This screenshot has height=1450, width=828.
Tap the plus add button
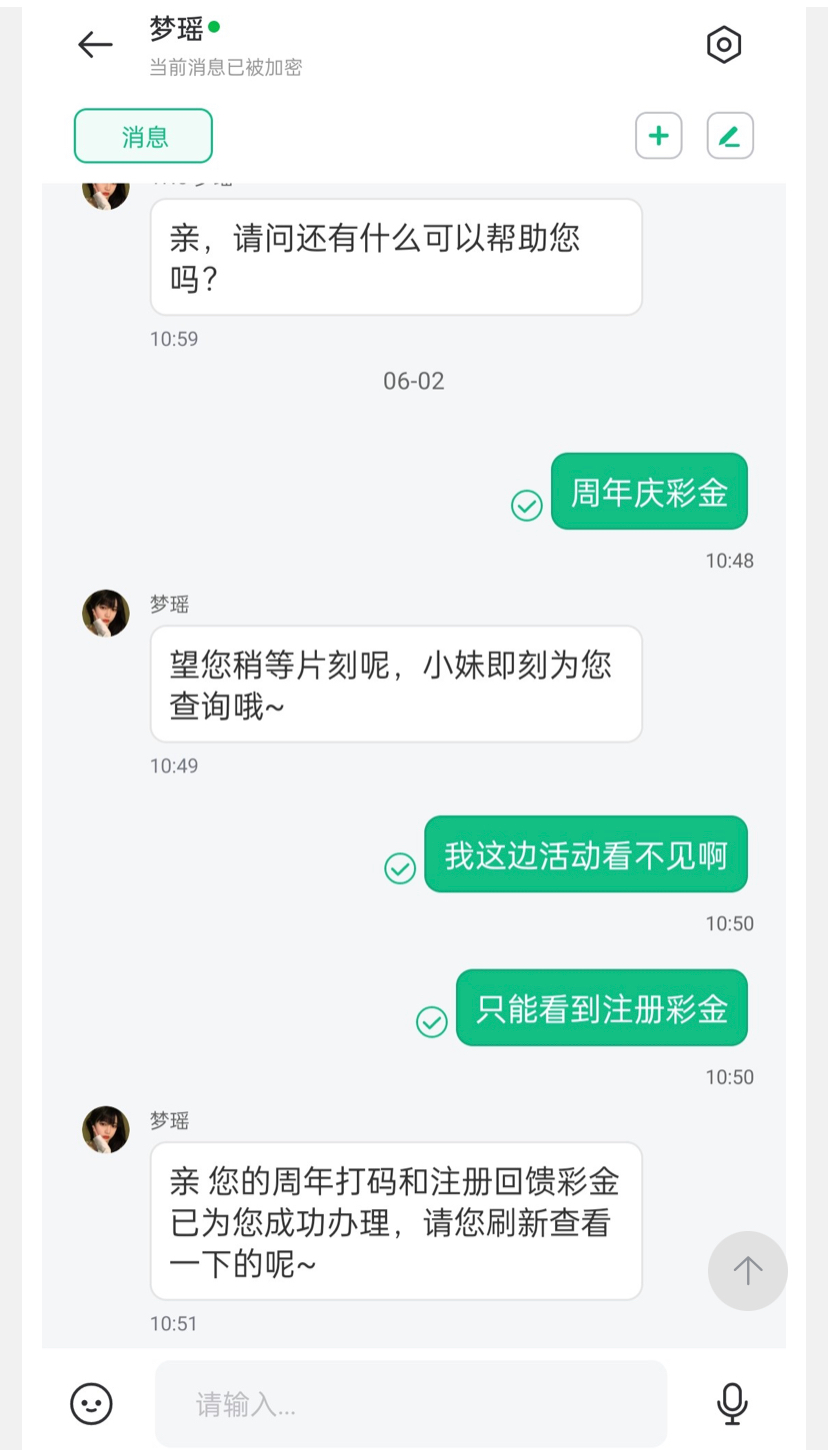click(658, 136)
